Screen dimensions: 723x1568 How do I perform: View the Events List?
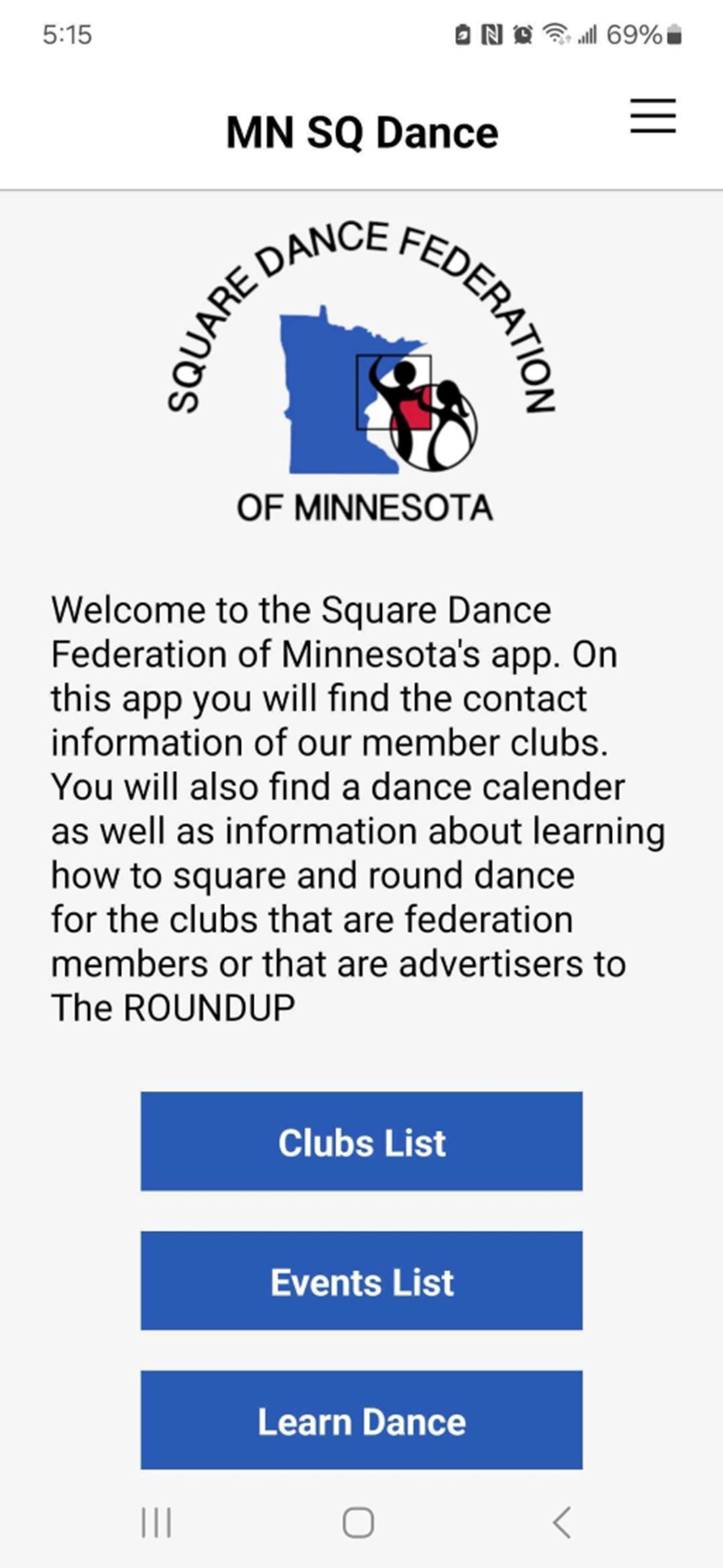click(x=361, y=1281)
